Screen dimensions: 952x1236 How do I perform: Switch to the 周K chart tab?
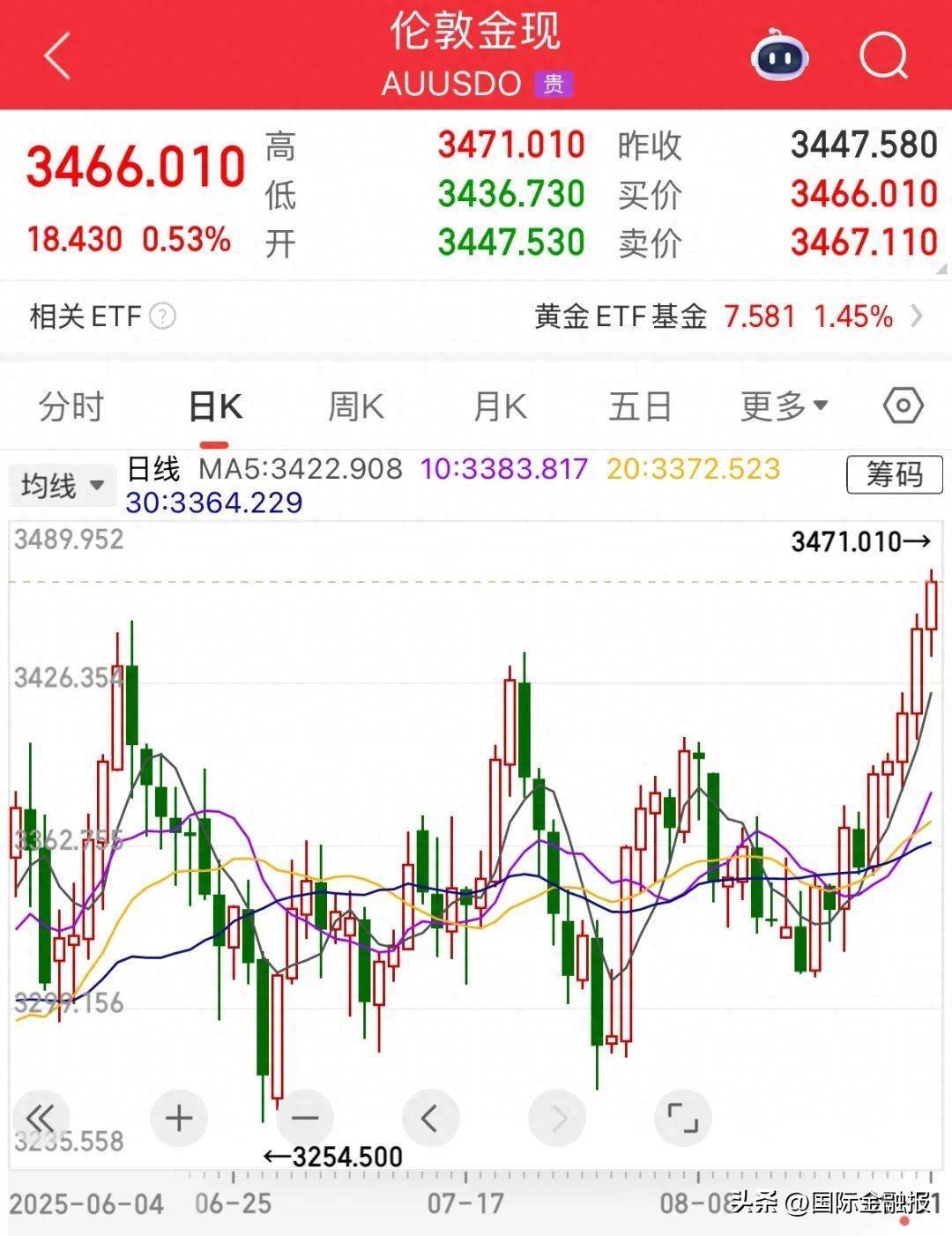click(356, 407)
